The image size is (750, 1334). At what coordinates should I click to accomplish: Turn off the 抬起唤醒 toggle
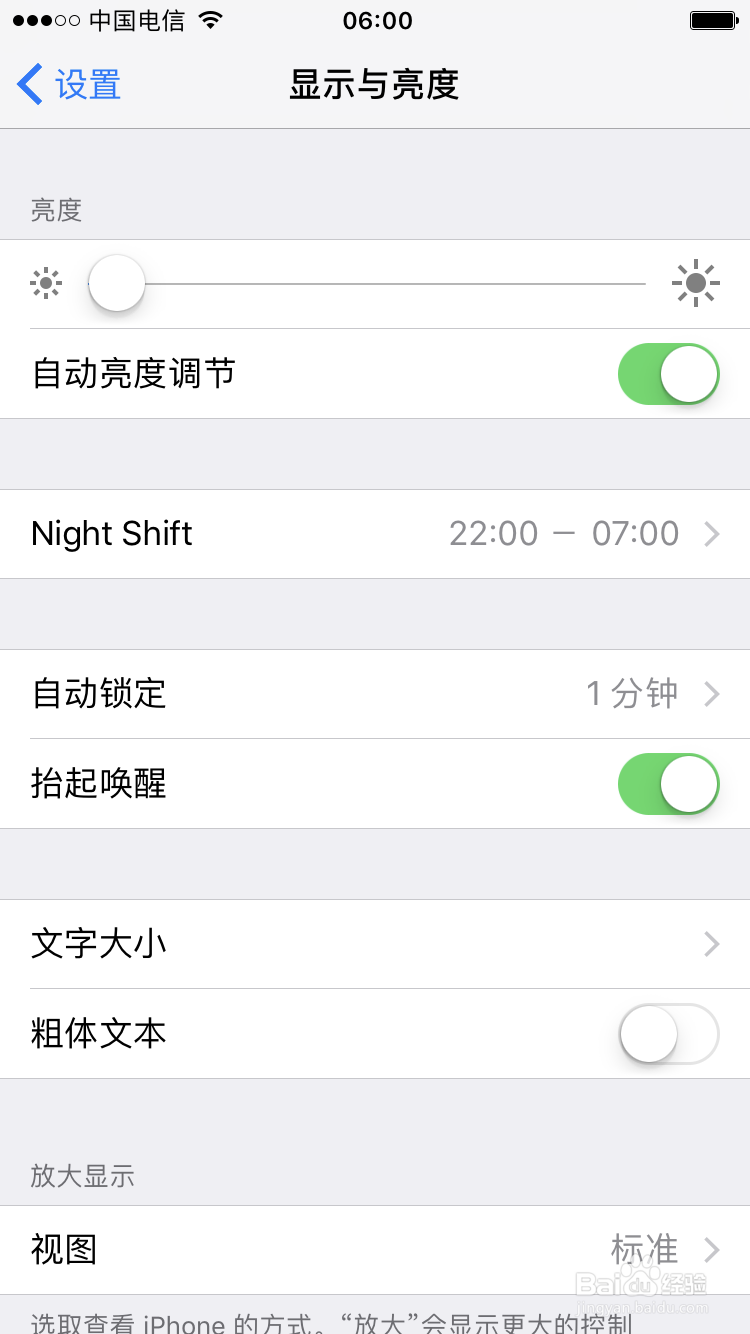pyautogui.click(x=668, y=784)
